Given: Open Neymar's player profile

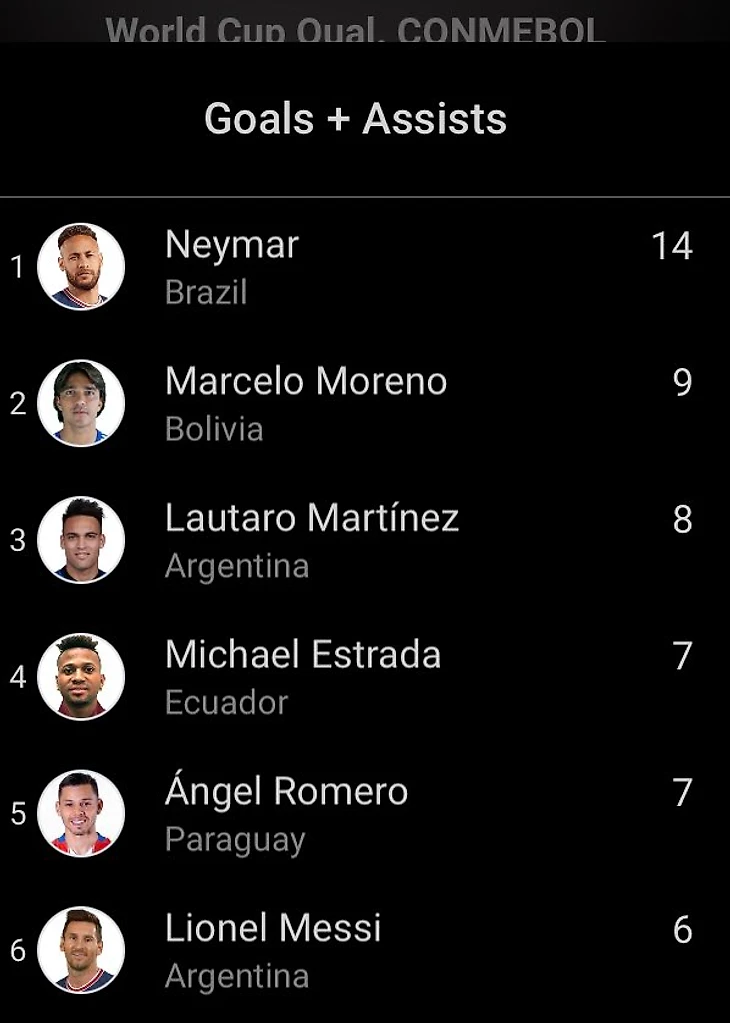Looking at the screenshot, I should 232,246.
